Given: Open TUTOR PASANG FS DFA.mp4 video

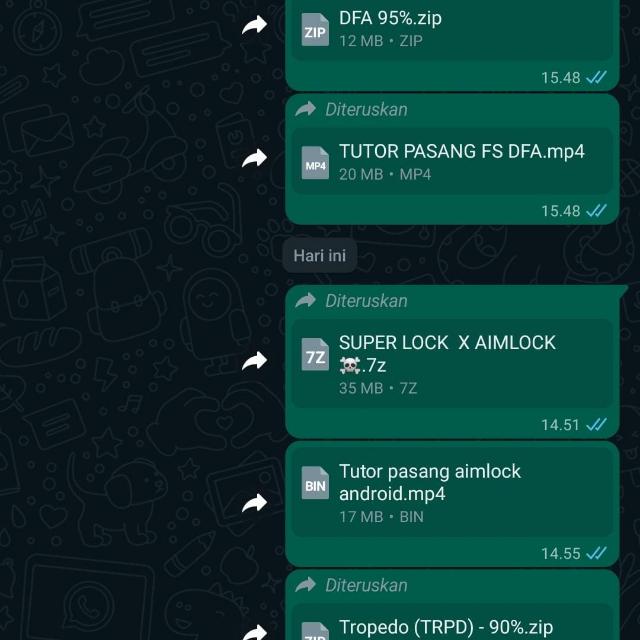Looking at the screenshot, I should pyautogui.click(x=450, y=162).
